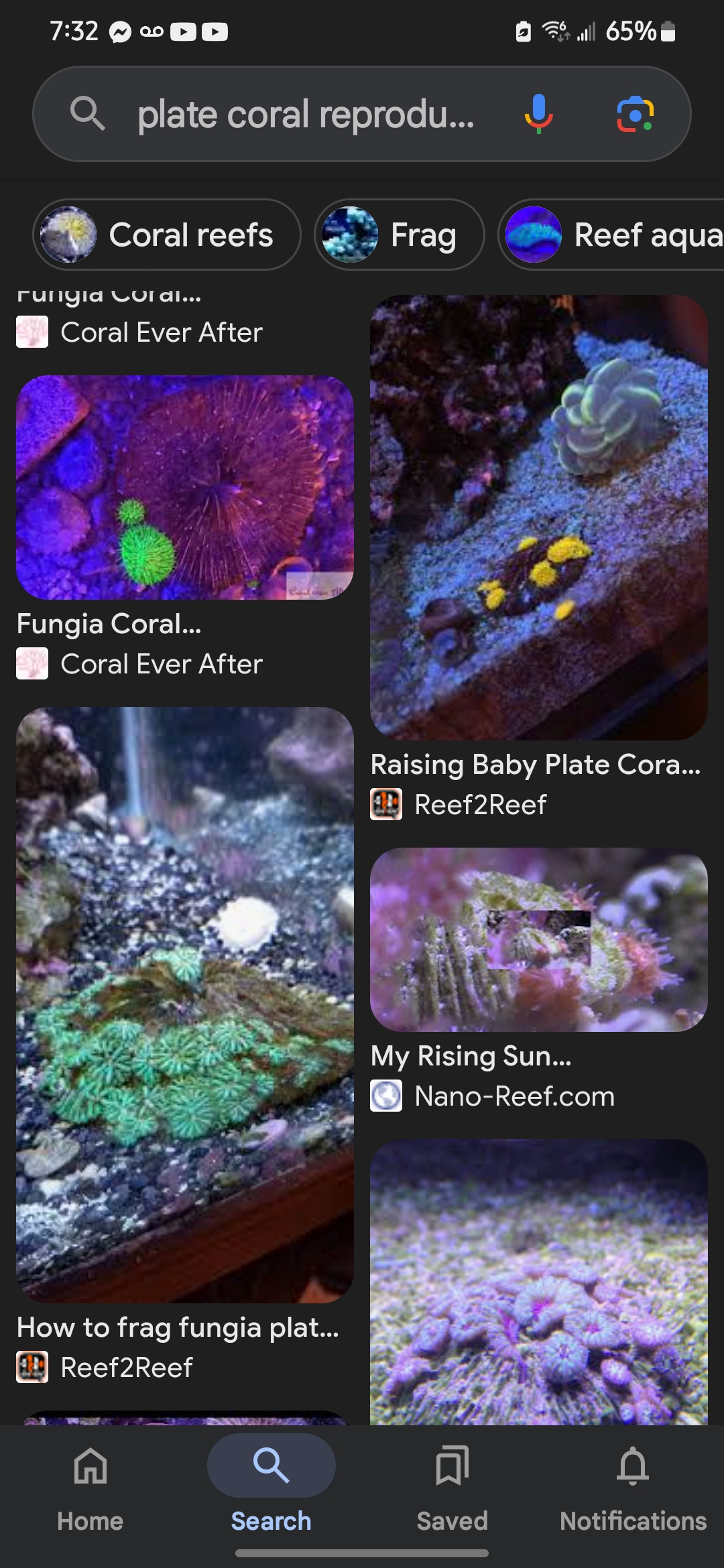Start a voice search with the microphone
Image resolution: width=724 pixels, height=1568 pixels.
pos(538,115)
